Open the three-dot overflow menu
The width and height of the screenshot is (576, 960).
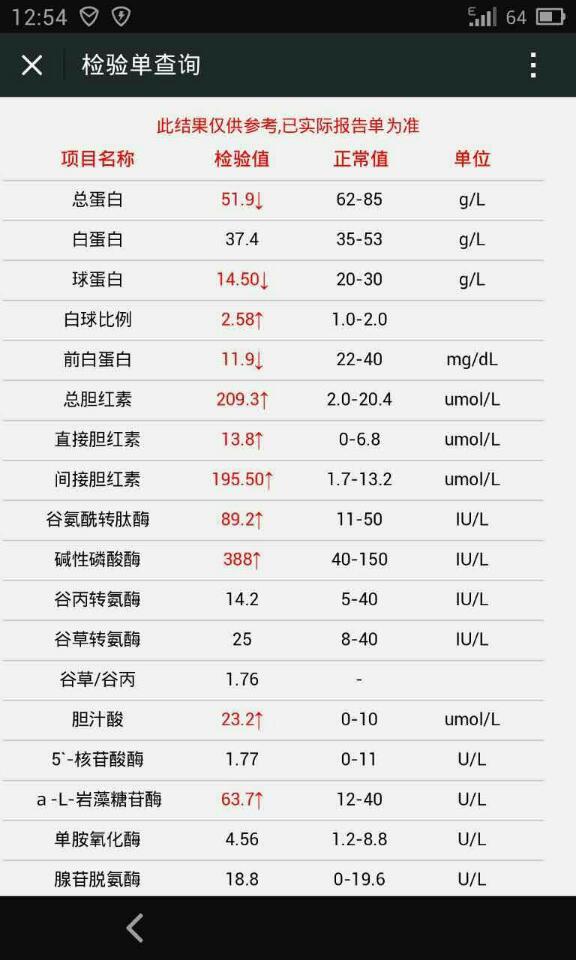coord(533,65)
